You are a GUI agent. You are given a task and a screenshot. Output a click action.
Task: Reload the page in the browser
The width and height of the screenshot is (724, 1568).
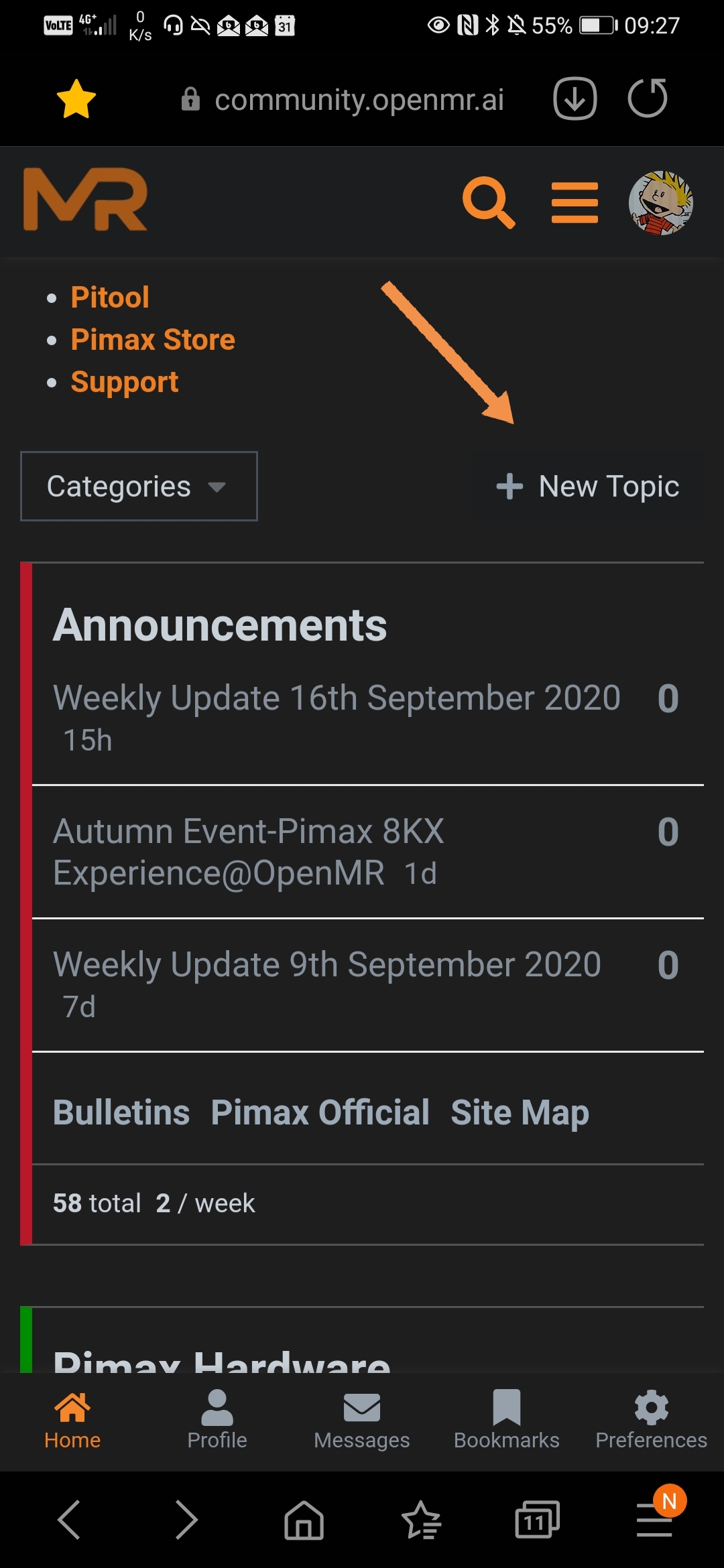648,99
